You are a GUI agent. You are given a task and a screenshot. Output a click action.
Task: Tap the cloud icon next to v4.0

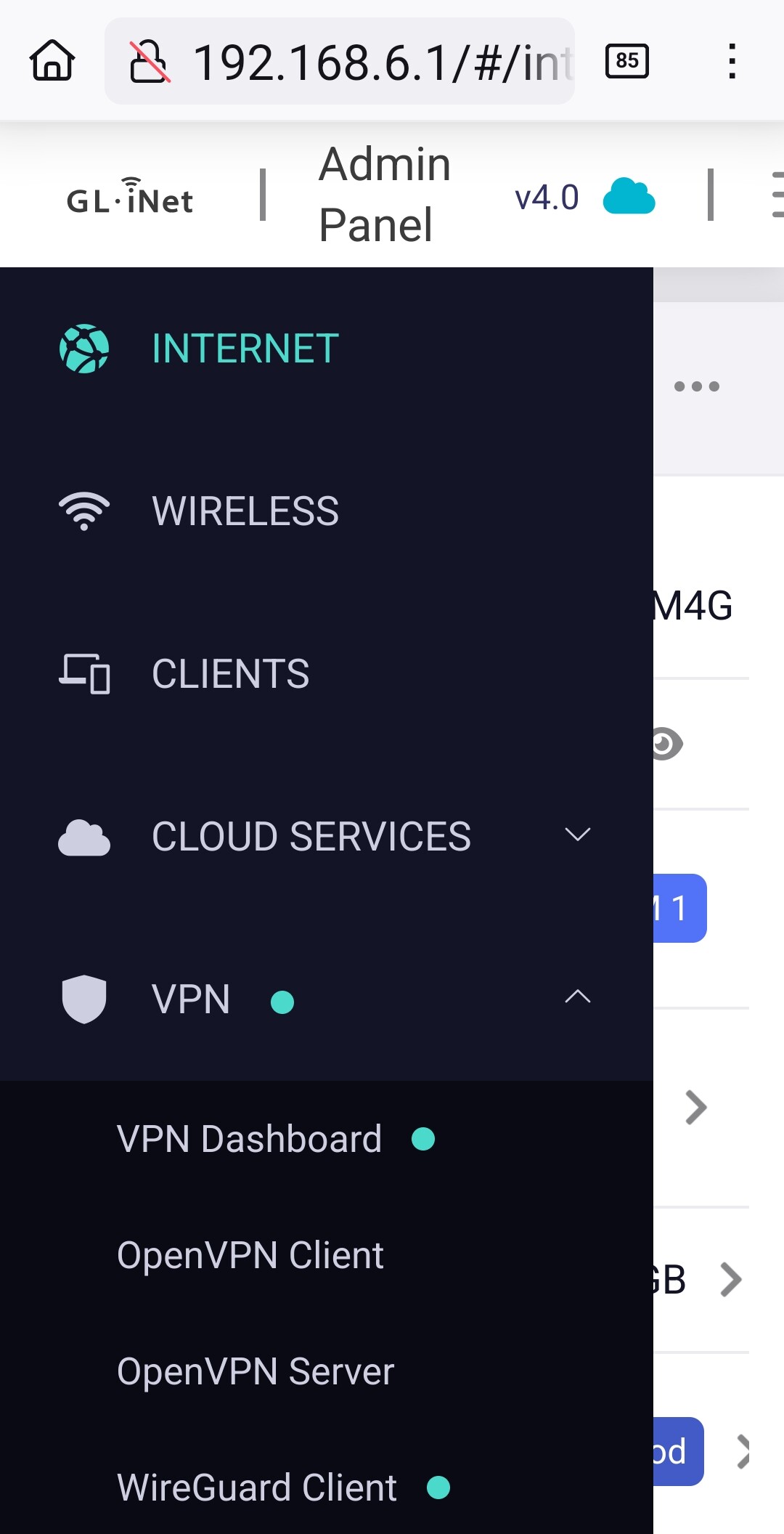click(629, 196)
